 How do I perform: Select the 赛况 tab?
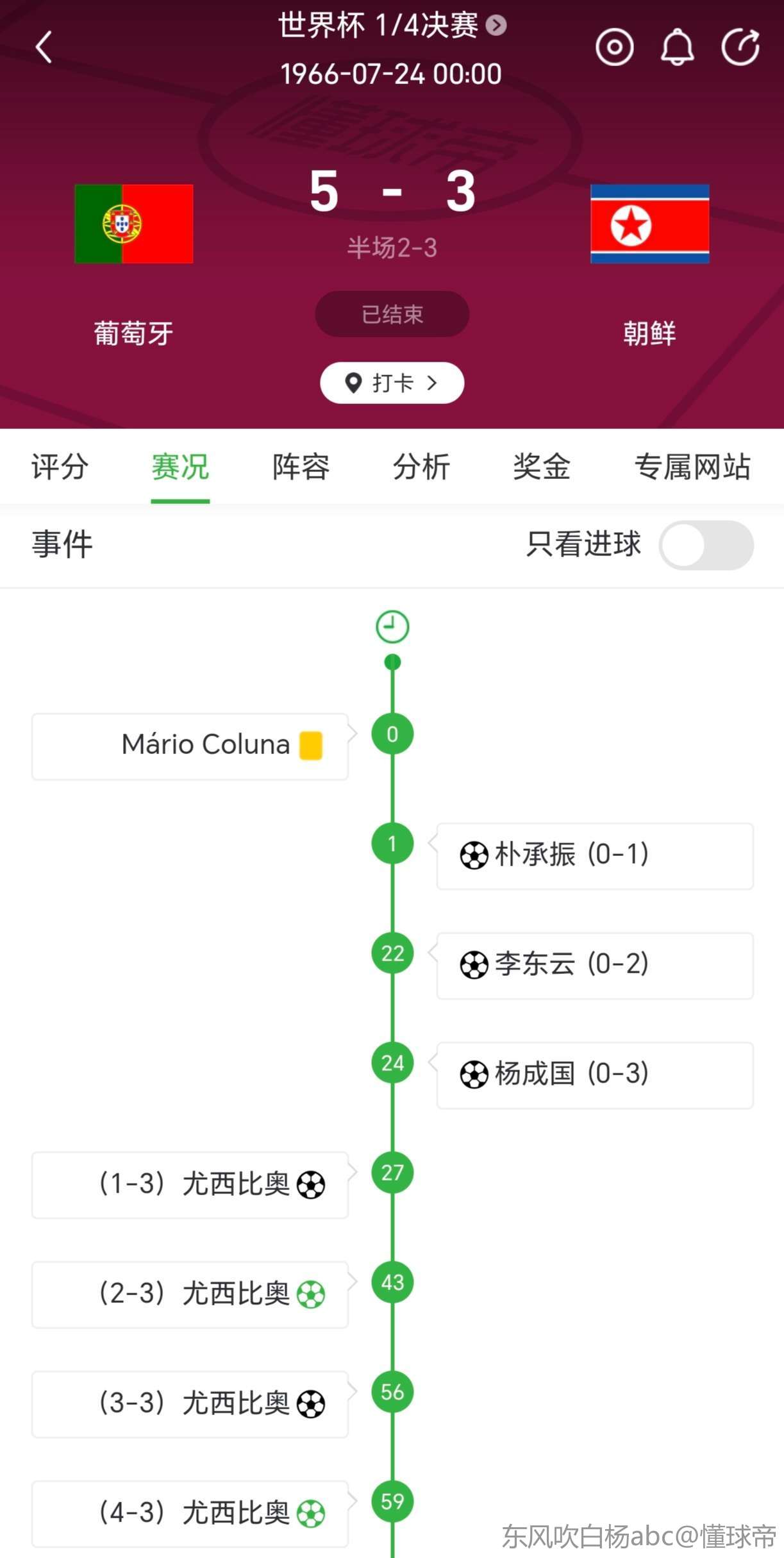180,467
